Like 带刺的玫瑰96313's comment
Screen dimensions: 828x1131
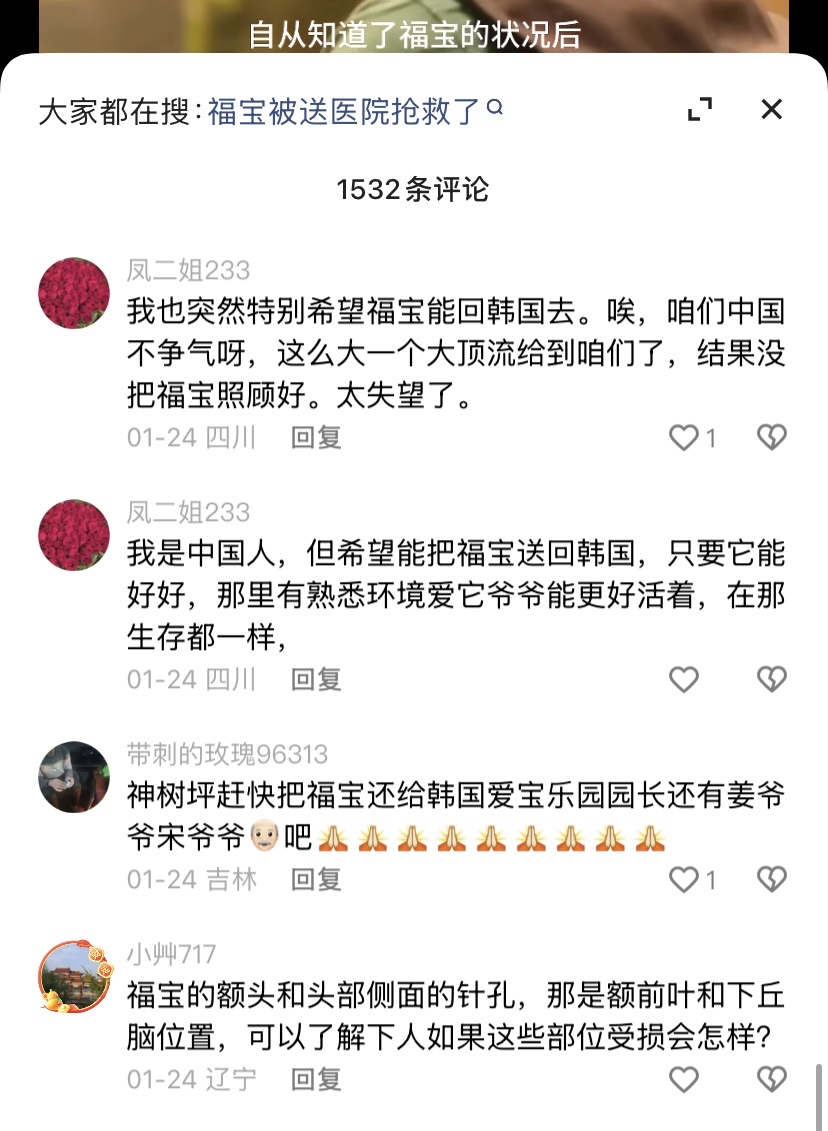click(x=684, y=879)
